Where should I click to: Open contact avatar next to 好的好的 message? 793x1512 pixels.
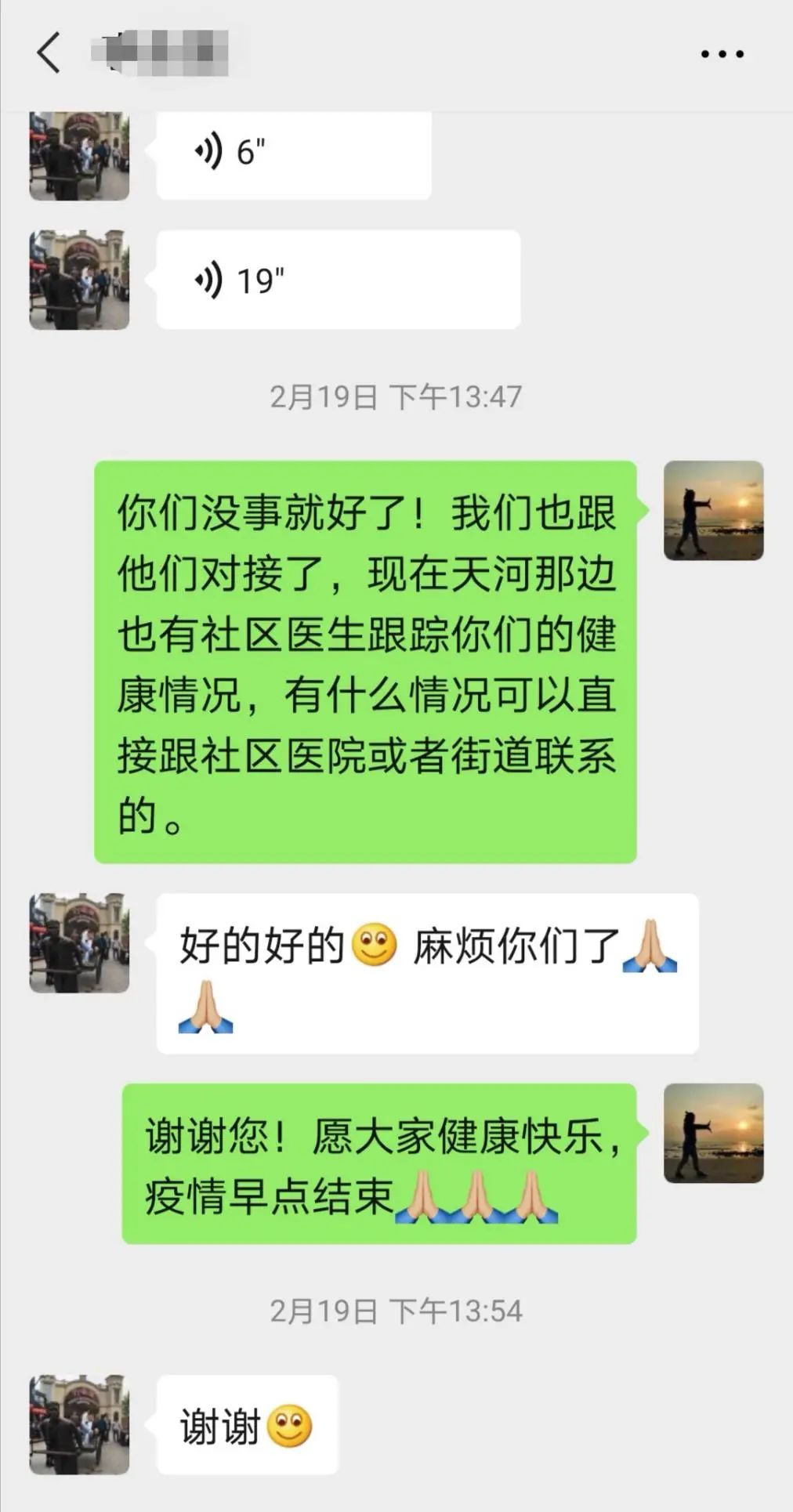(x=79, y=943)
